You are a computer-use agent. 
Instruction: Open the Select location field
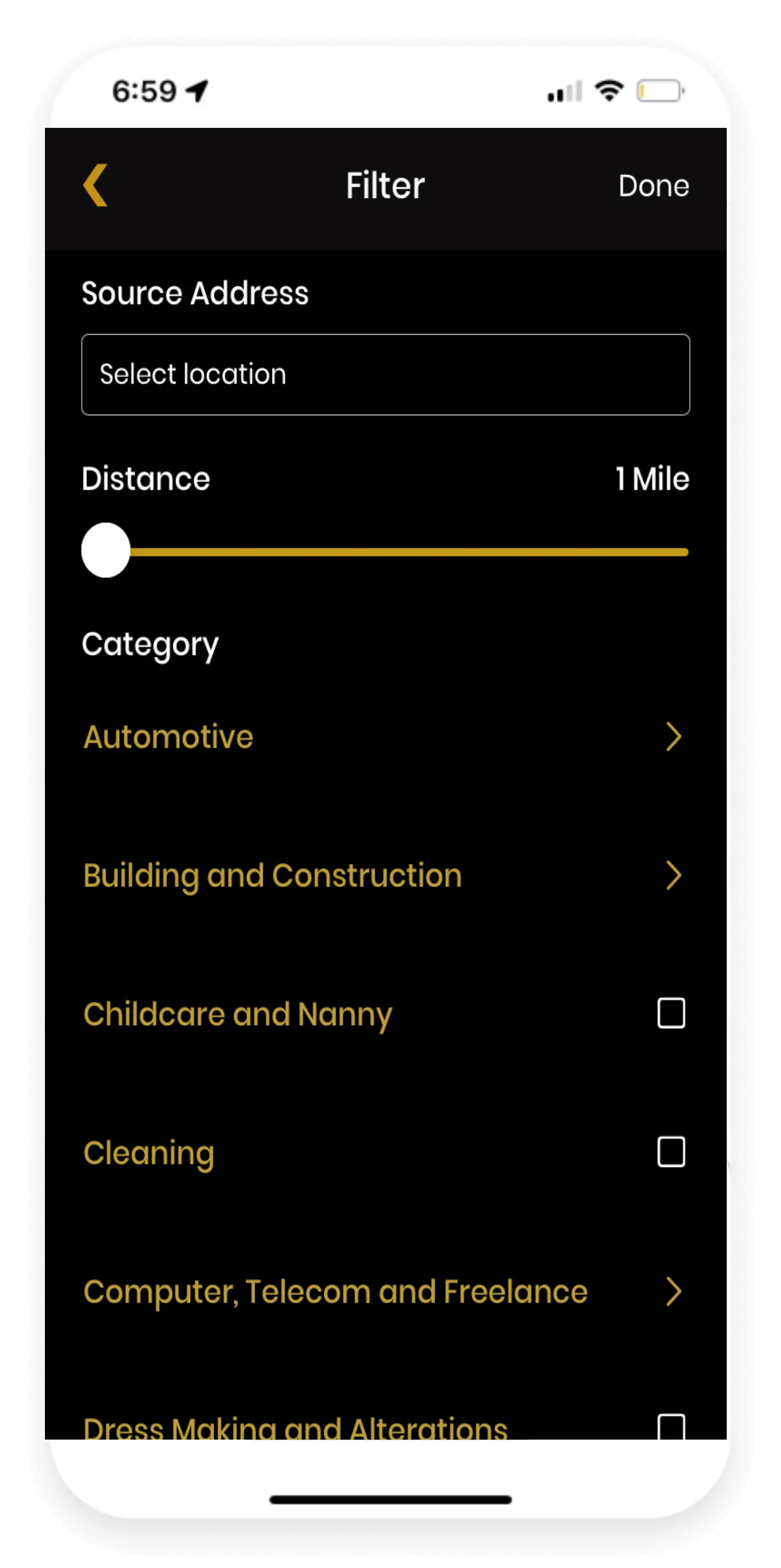pyautogui.click(x=385, y=374)
